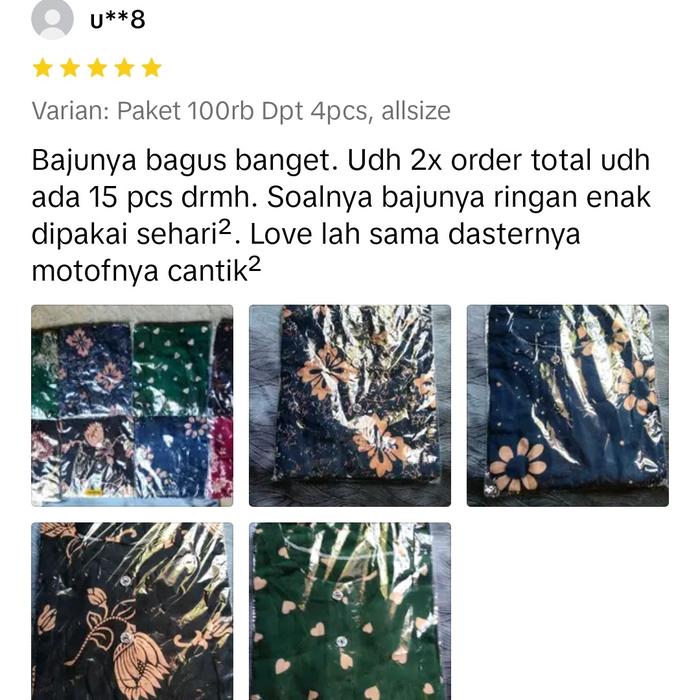Open the green heart-pattern dress photo
Viewport: 700px width, 700px height.
(350, 610)
